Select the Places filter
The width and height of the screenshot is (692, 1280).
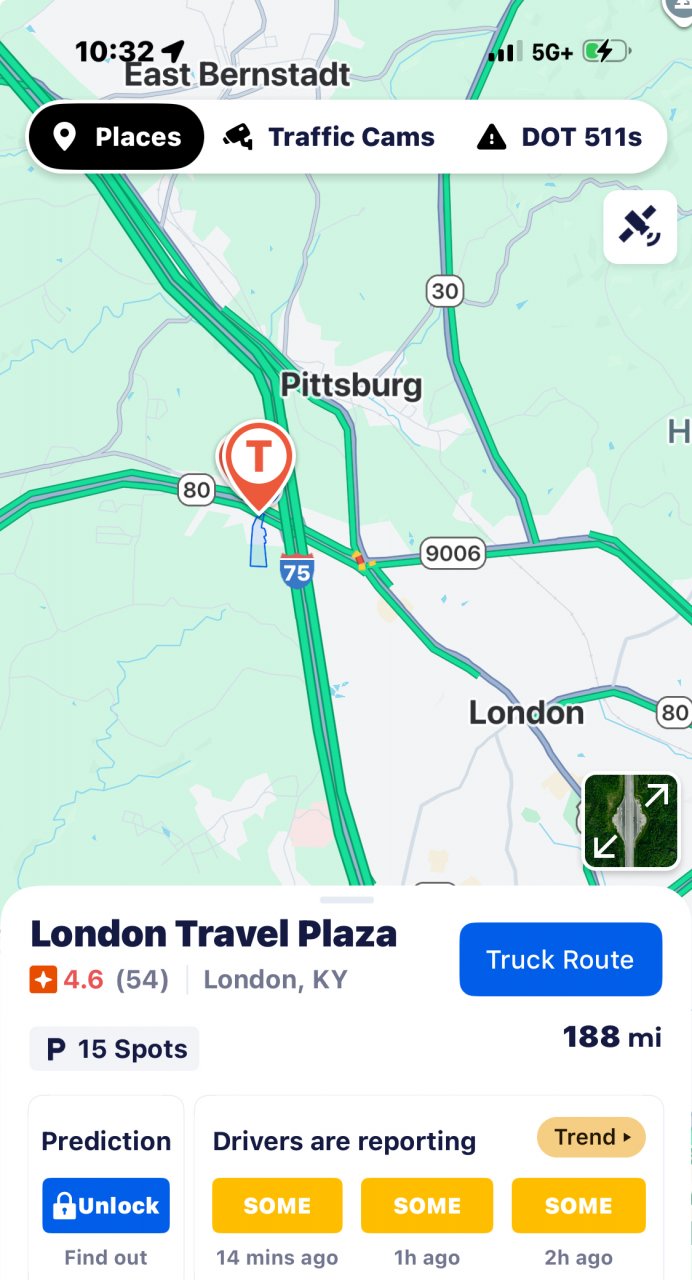[x=116, y=137]
